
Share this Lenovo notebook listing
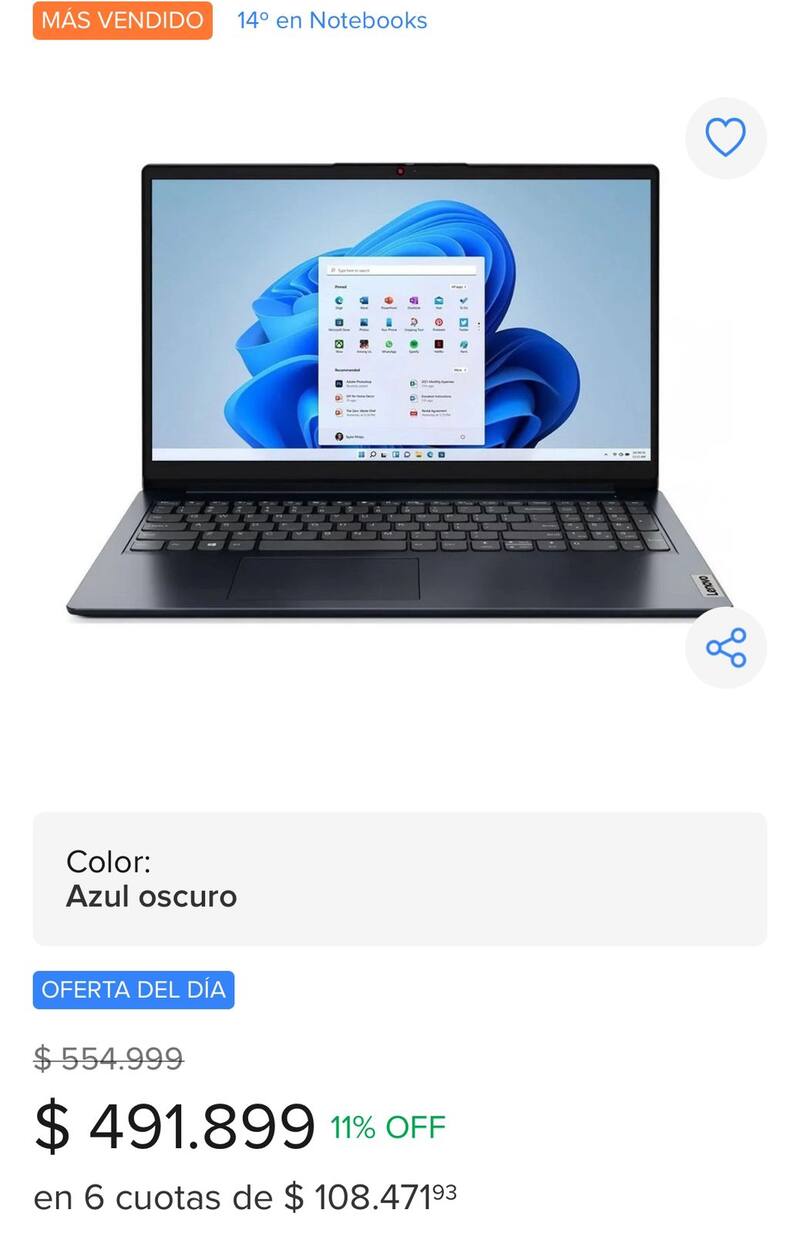tap(725, 648)
